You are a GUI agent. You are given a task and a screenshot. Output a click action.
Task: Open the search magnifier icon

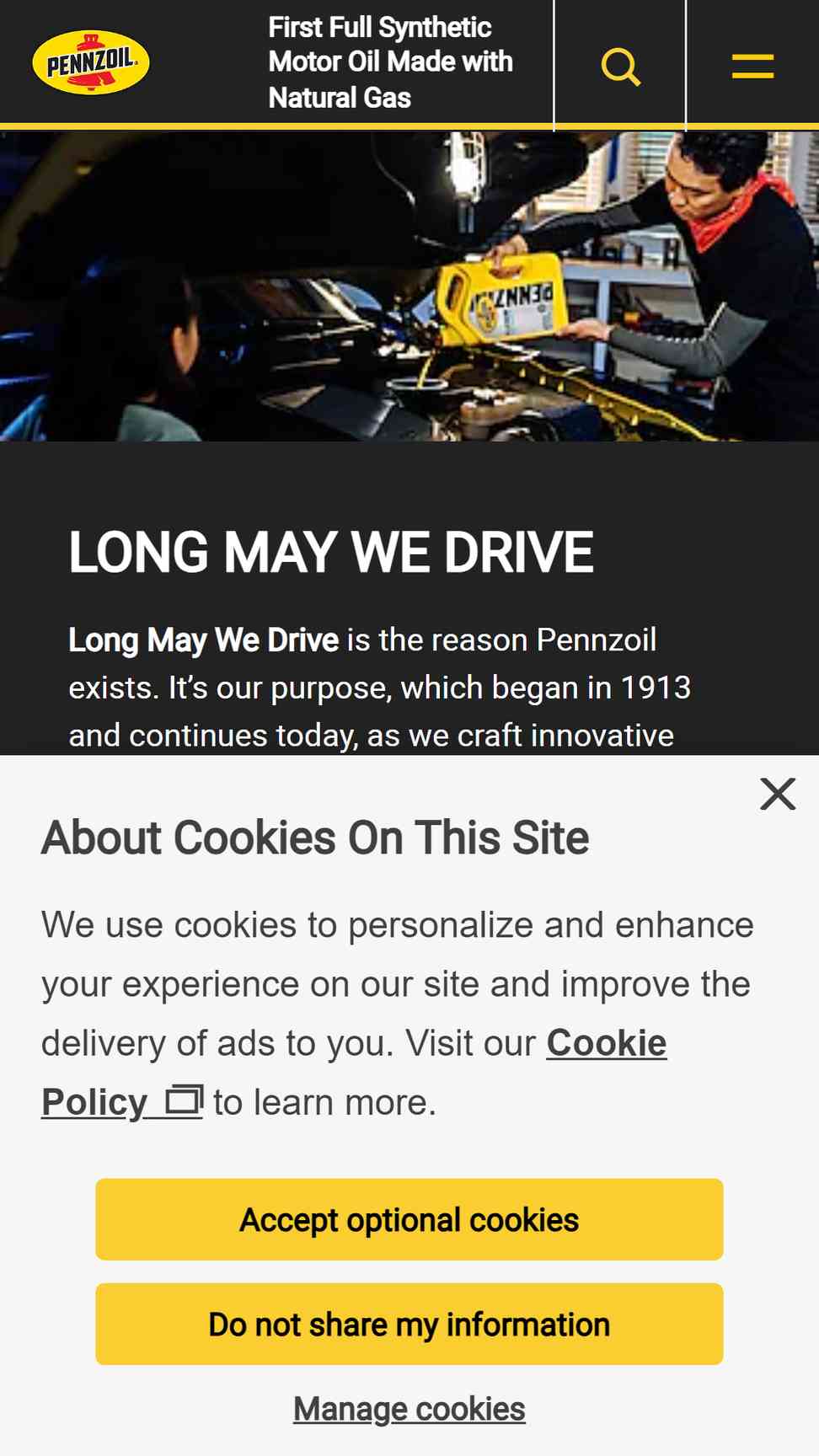tap(621, 67)
